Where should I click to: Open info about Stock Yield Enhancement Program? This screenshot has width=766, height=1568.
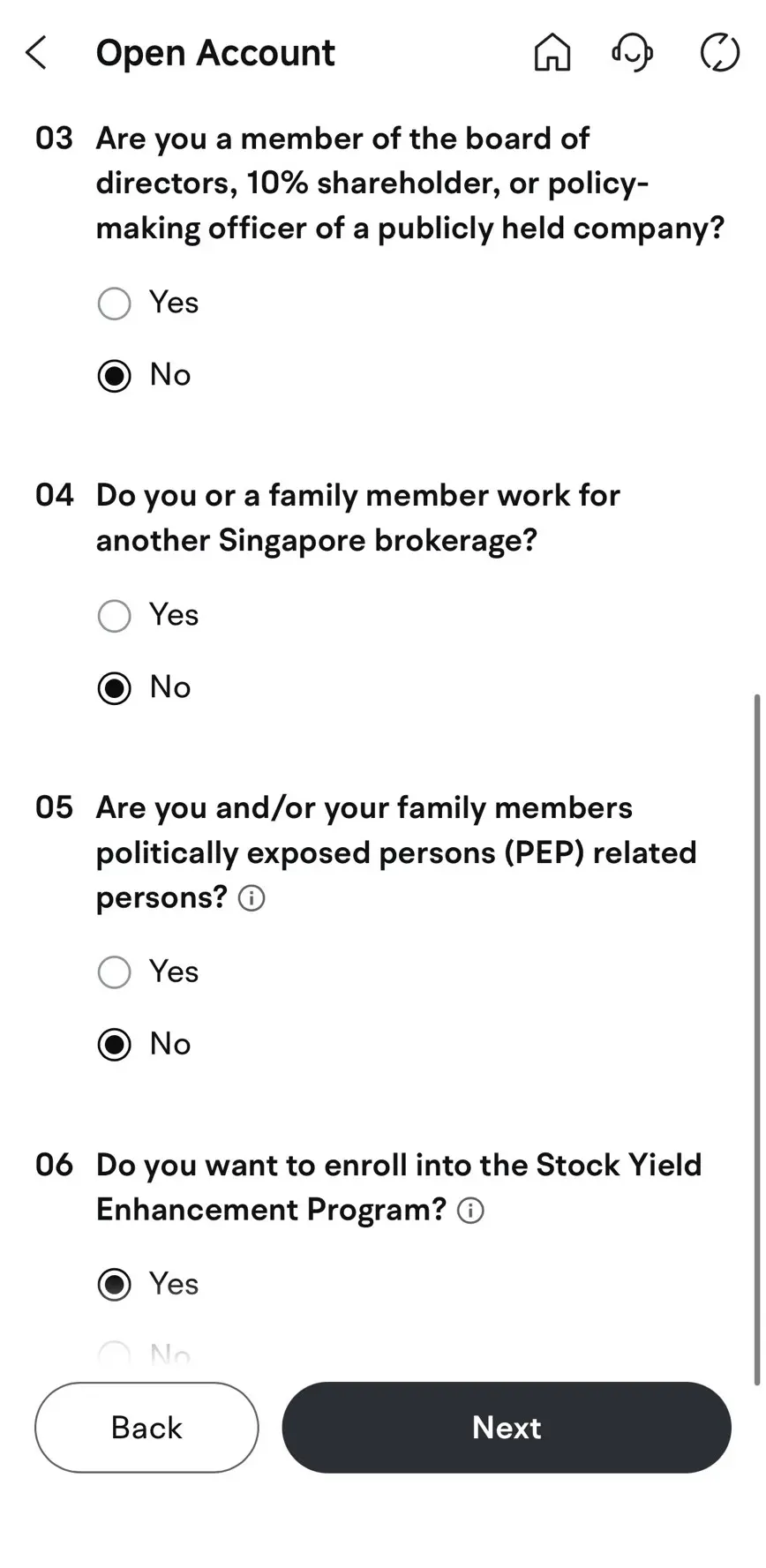pos(470,1211)
